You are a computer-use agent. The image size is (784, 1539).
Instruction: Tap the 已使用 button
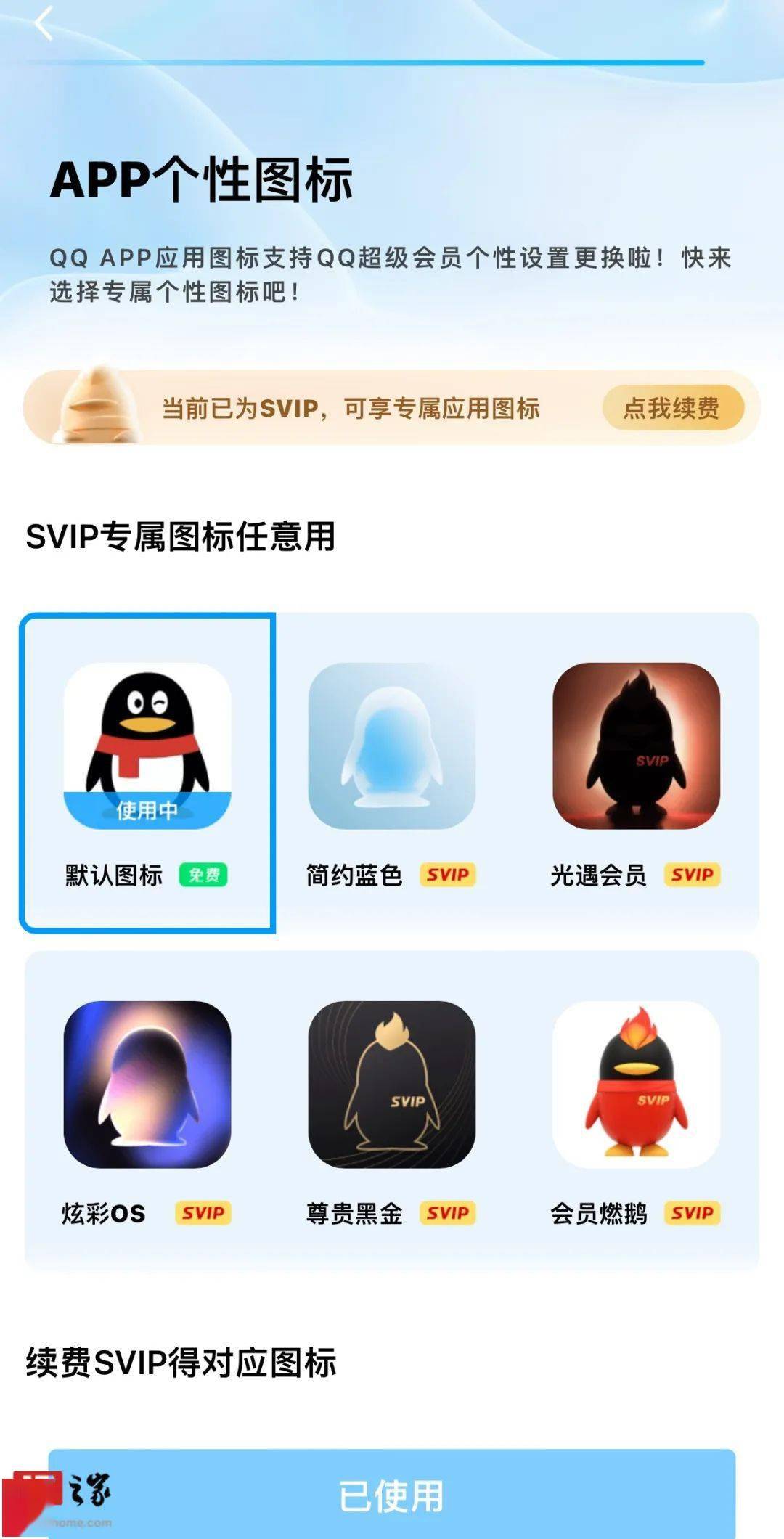pos(392,1495)
